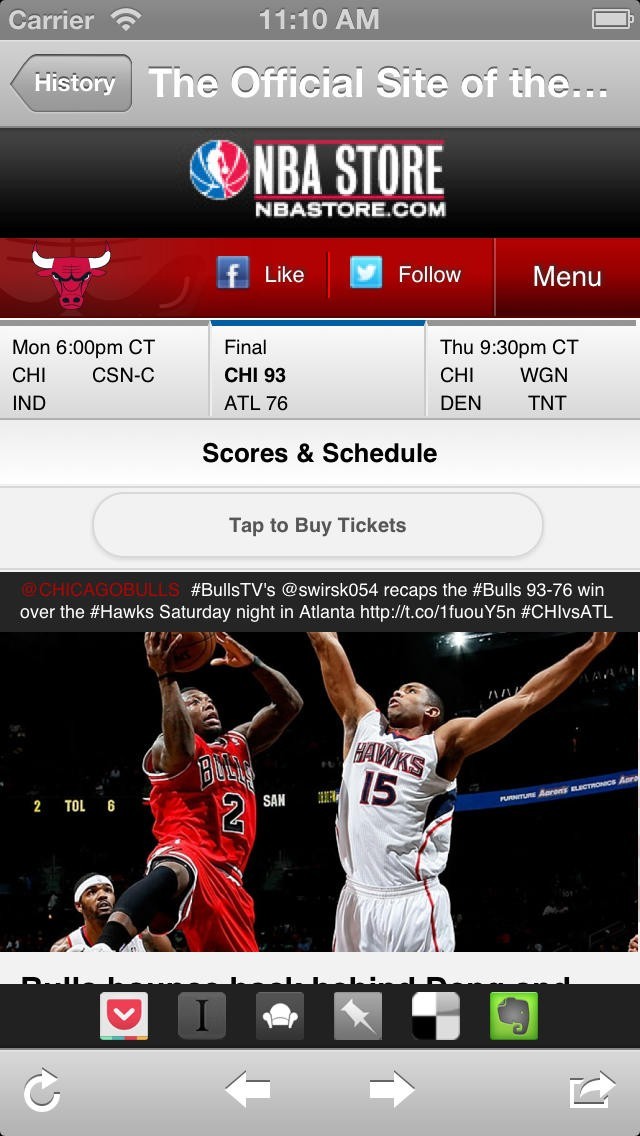Image resolution: width=640 pixels, height=1136 pixels.
Task: Go back to History
Action: point(72,83)
